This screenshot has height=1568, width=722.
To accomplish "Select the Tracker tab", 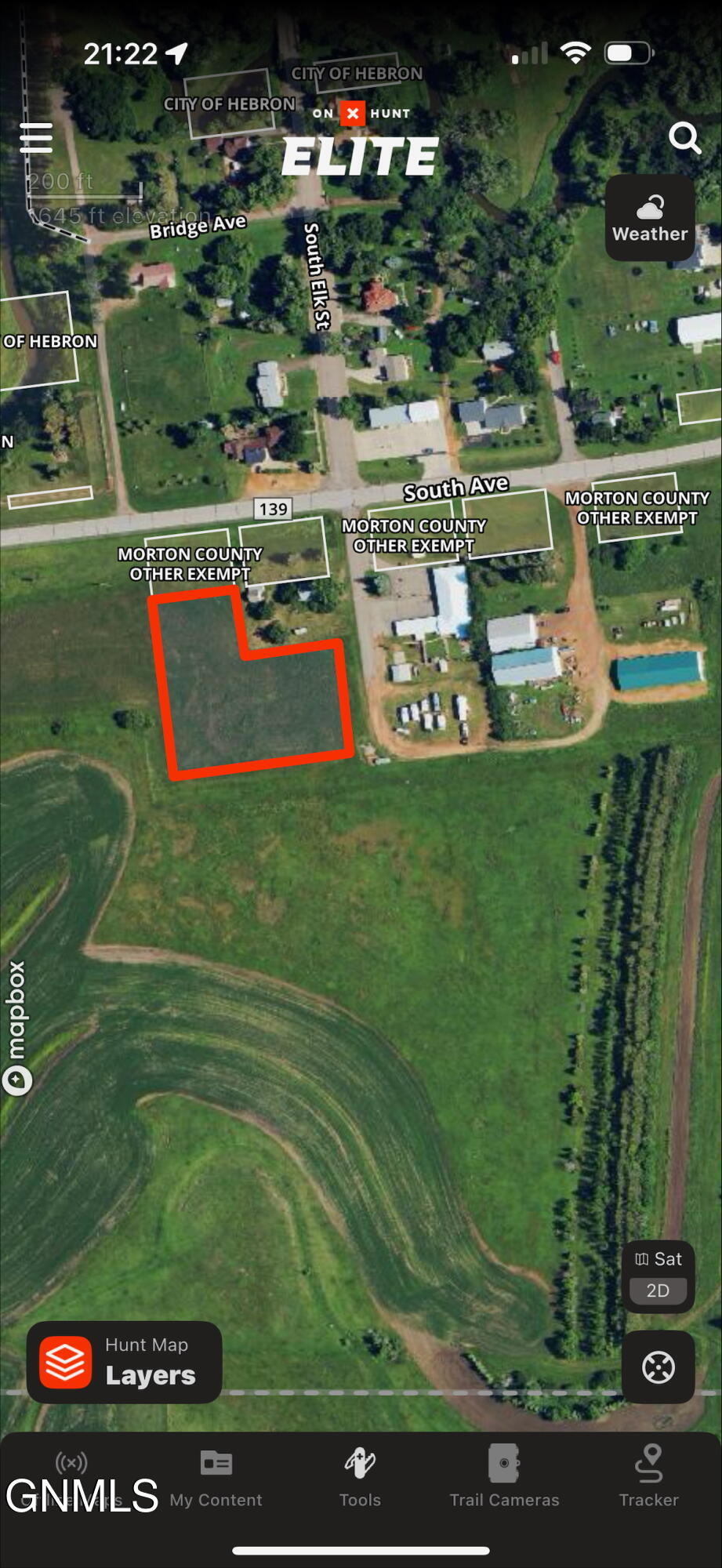I will (648, 1479).
